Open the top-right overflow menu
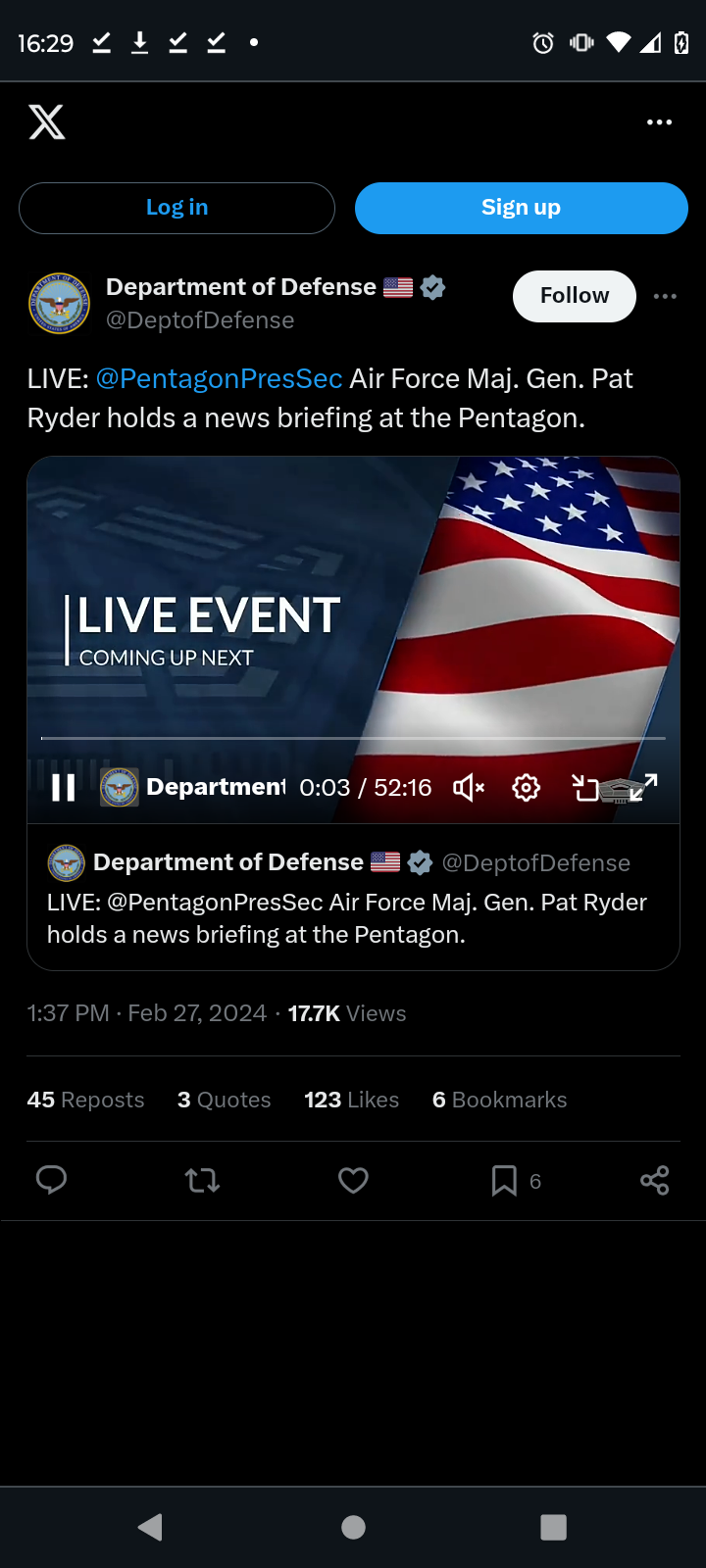The height and width of the screenshot is (1568, 706). coord(660,122)
